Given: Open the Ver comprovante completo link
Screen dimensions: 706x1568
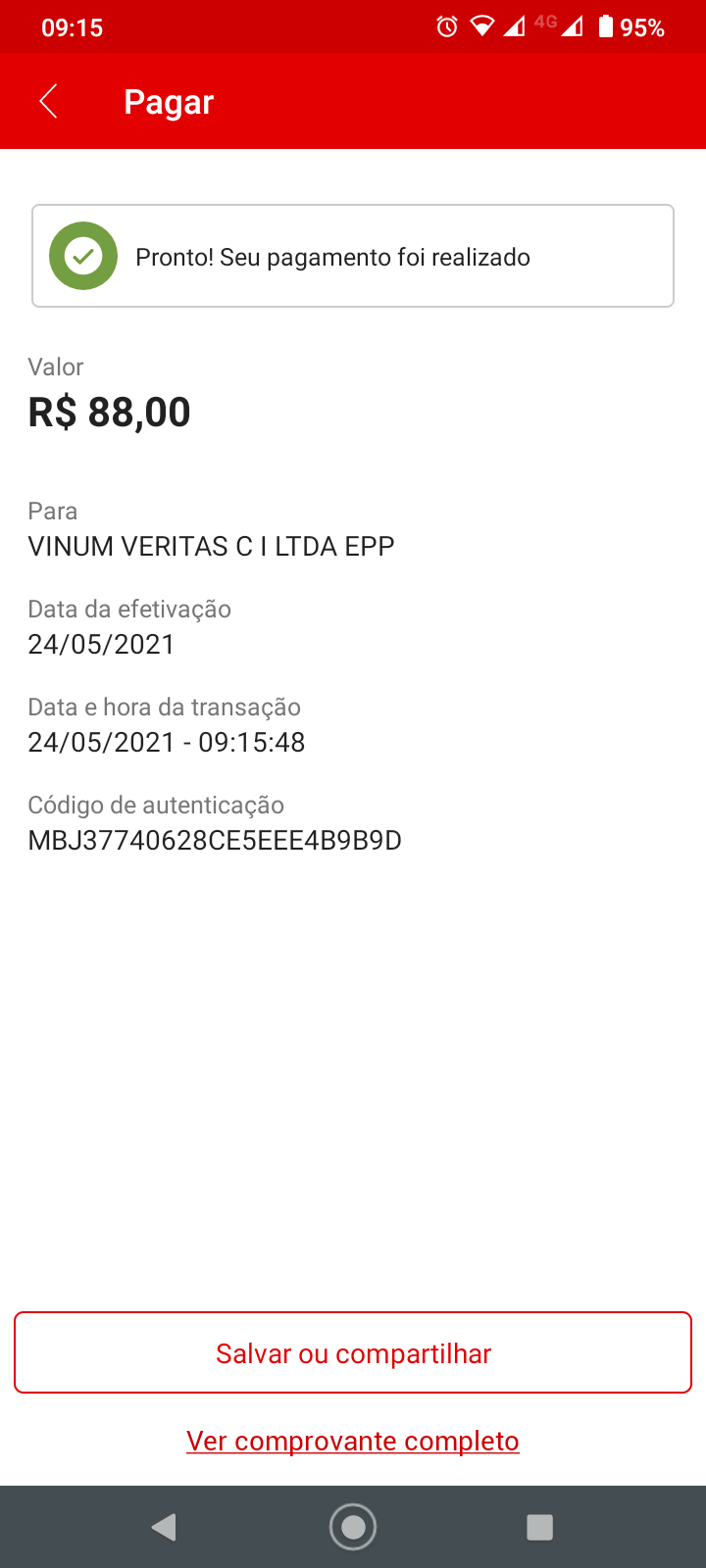Looking at the screenshot, I should point(353,1441).
